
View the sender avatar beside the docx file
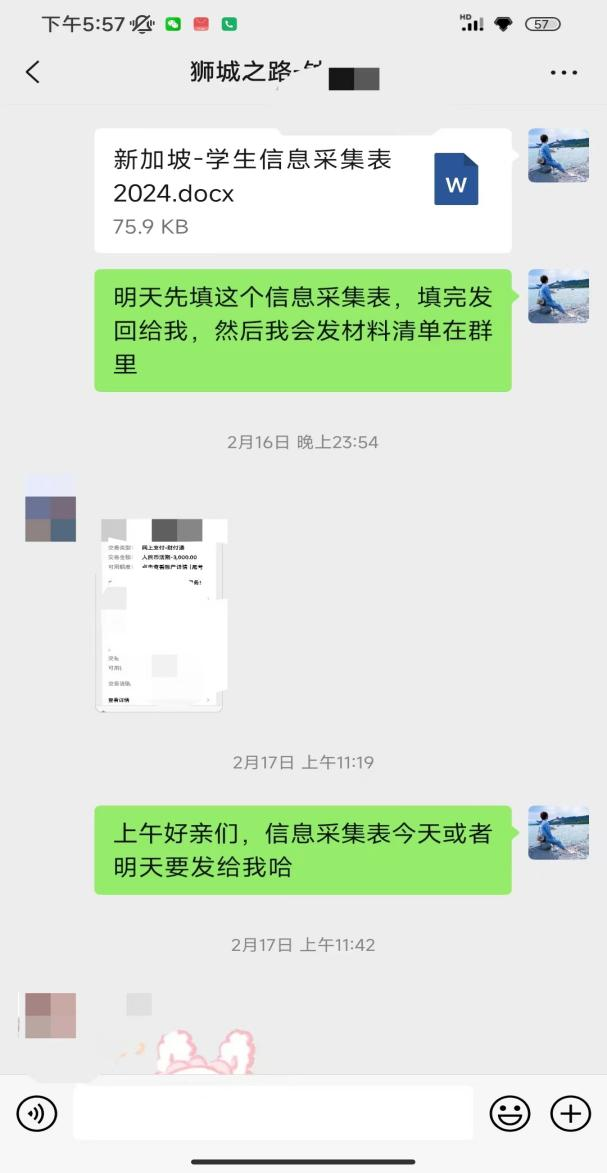click(558, 155)
